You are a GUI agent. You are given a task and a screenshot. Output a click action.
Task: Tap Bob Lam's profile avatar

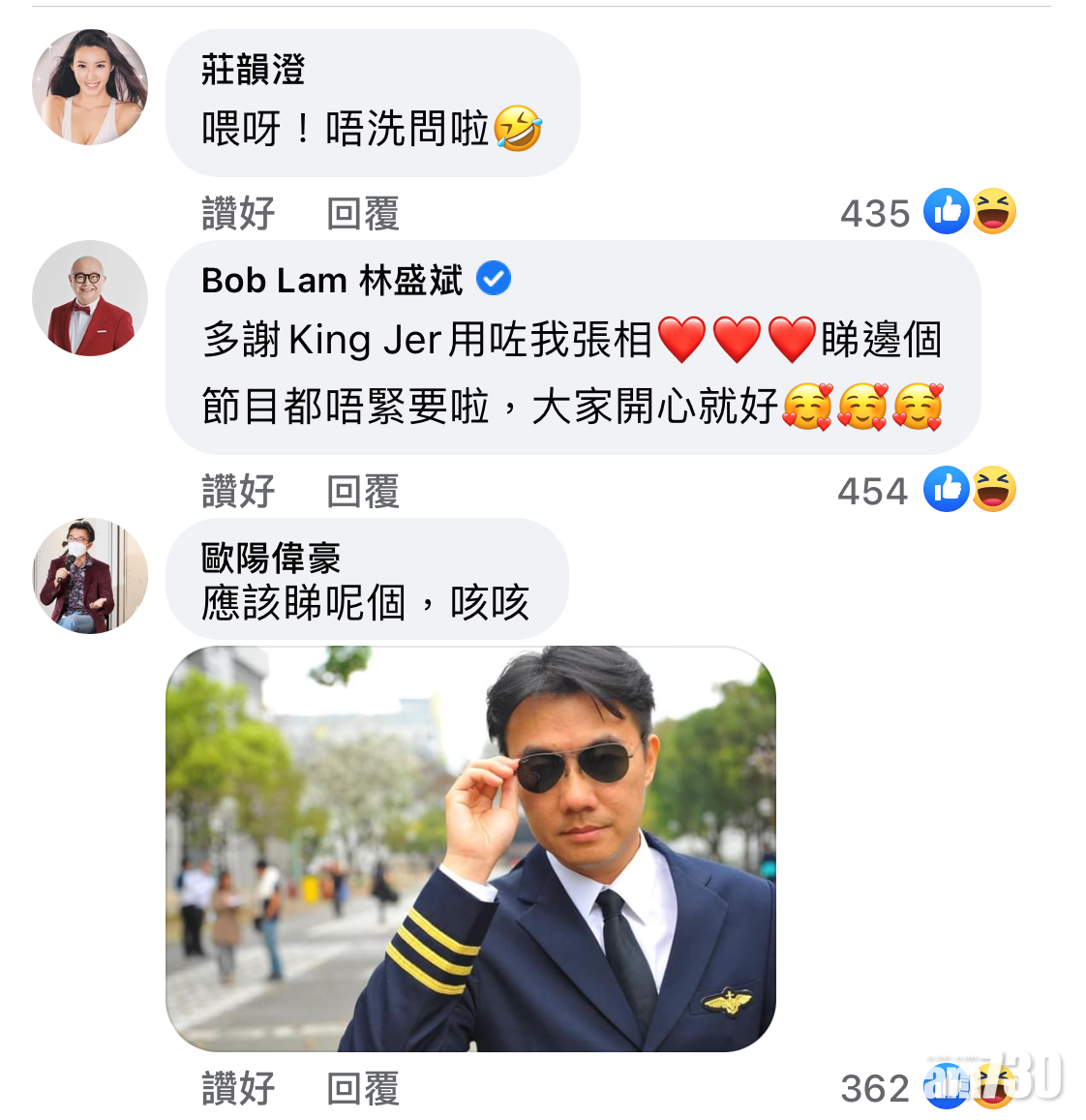click(90, 298)
